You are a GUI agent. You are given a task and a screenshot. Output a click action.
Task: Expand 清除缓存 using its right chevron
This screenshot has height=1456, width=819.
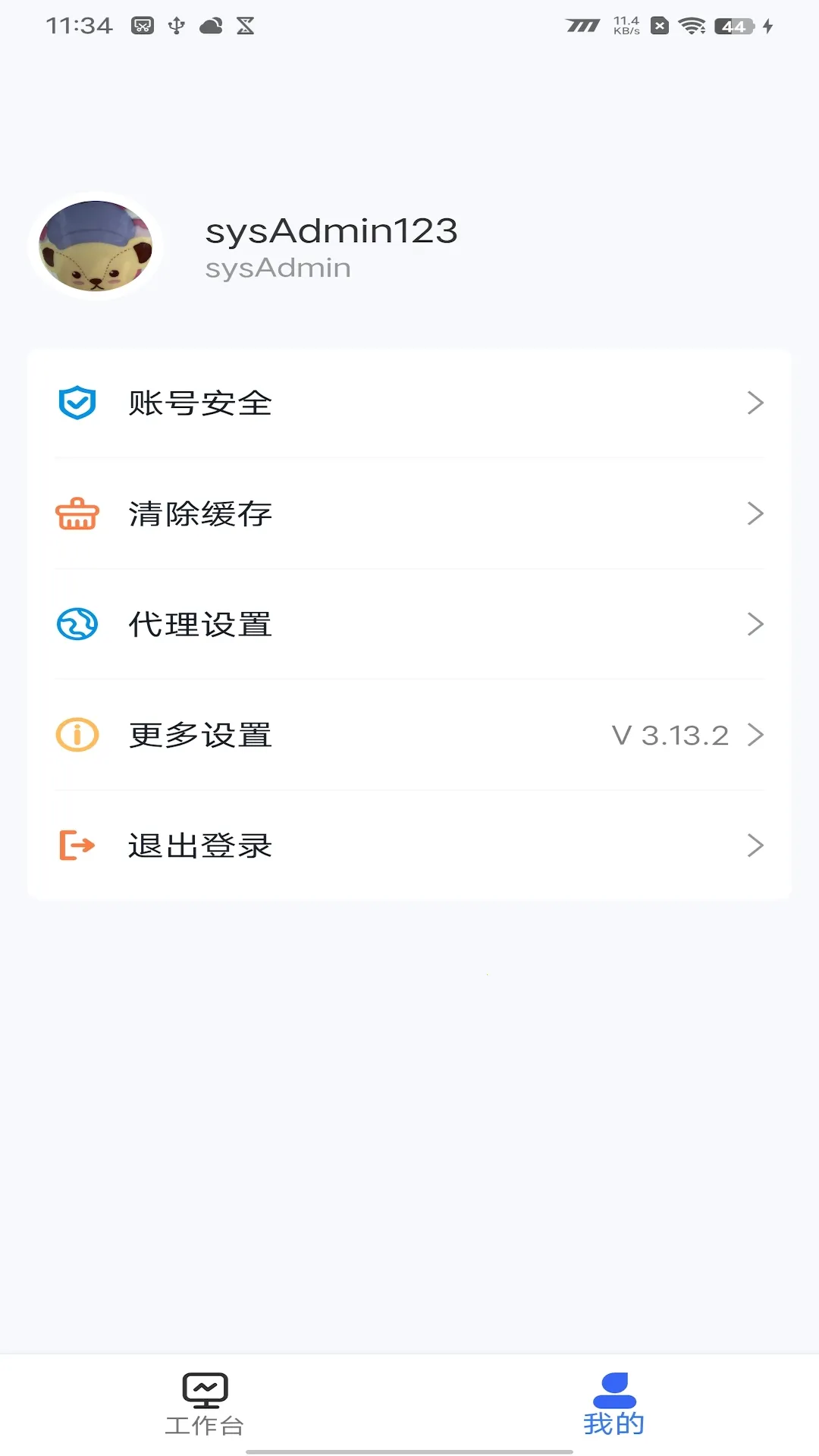click(x=755, y=513)
